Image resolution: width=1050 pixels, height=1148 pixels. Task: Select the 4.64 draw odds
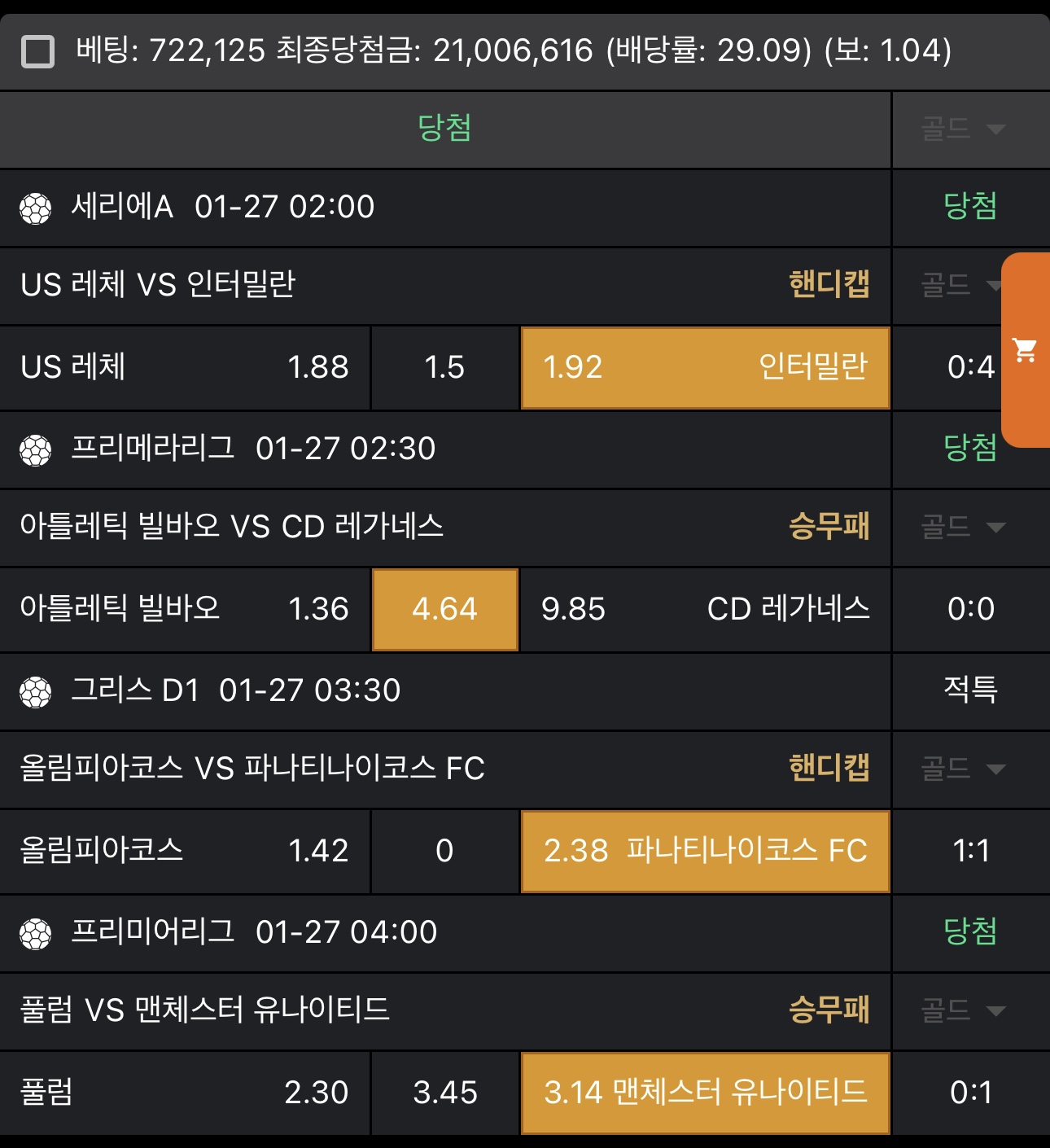[444, 609]
